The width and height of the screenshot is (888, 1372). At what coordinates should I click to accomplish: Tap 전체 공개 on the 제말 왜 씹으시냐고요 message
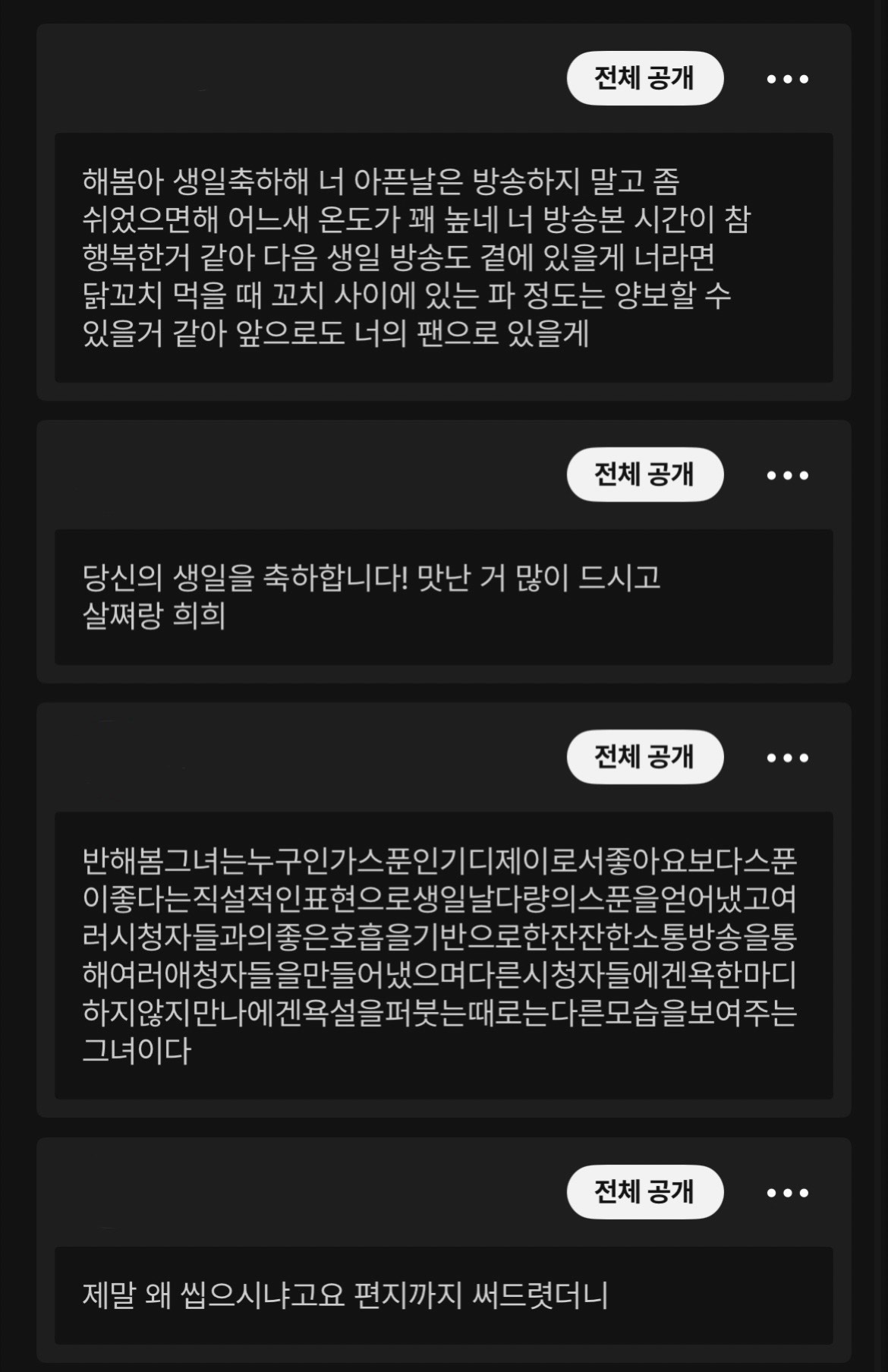point(644,1192)
